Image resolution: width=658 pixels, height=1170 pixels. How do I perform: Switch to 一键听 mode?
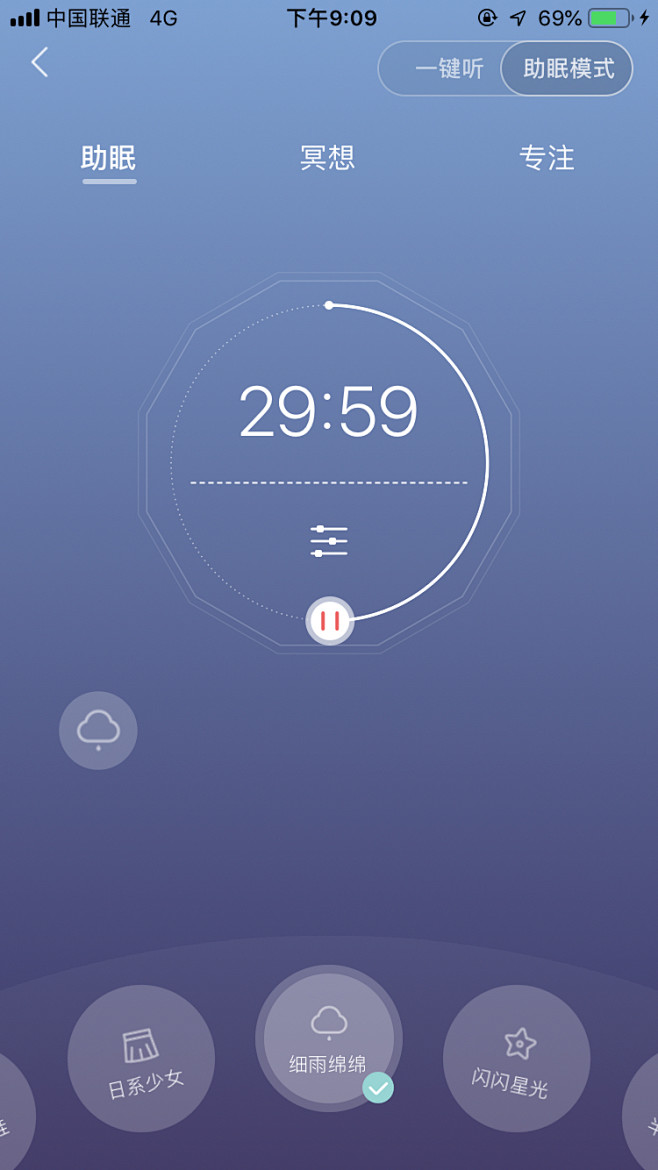pos(449,69)
